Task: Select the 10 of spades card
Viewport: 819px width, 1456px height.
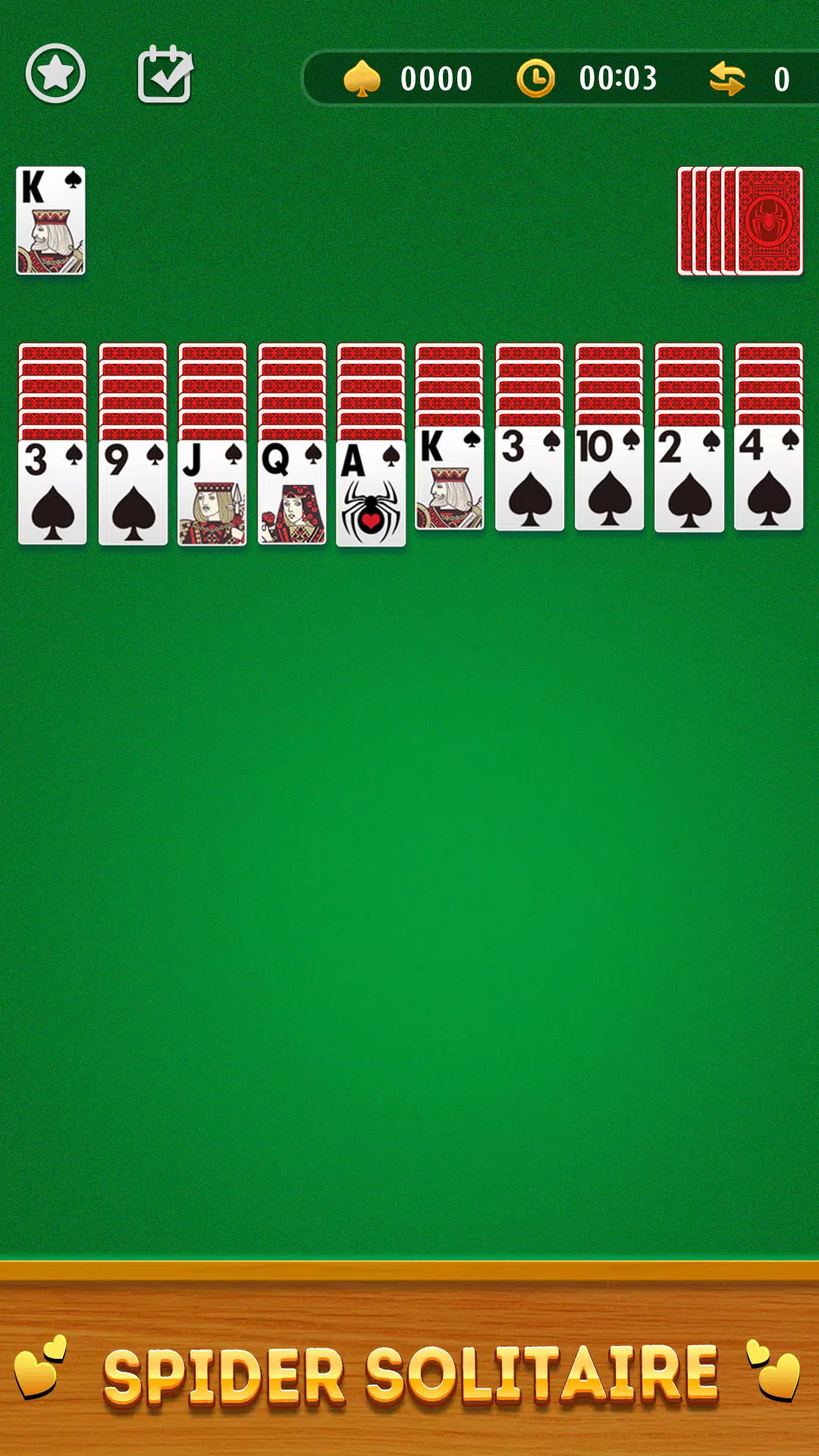Action: click(x=609, y=478)
